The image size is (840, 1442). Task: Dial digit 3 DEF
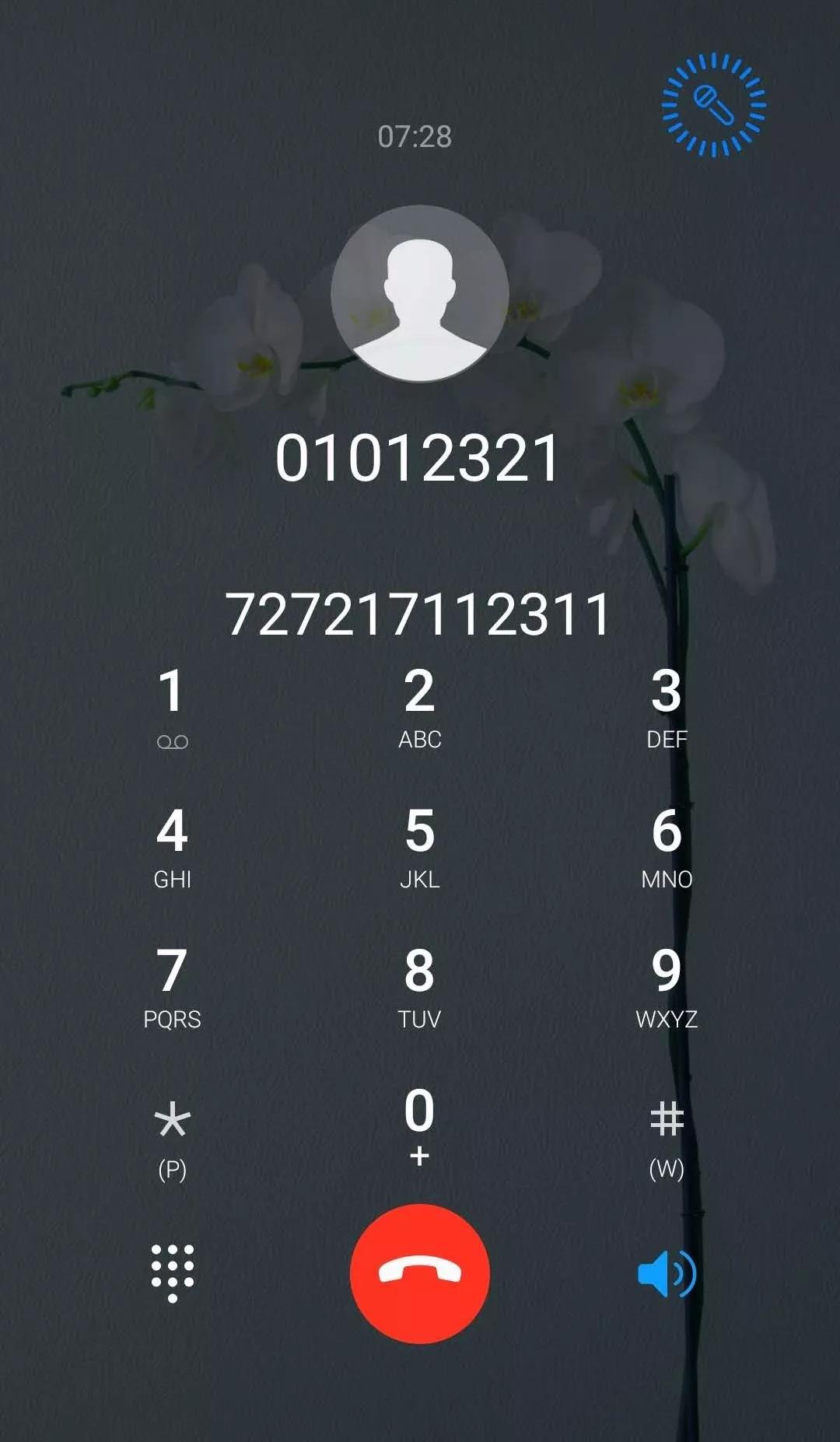pyautogui.click(x=667, y=705)
